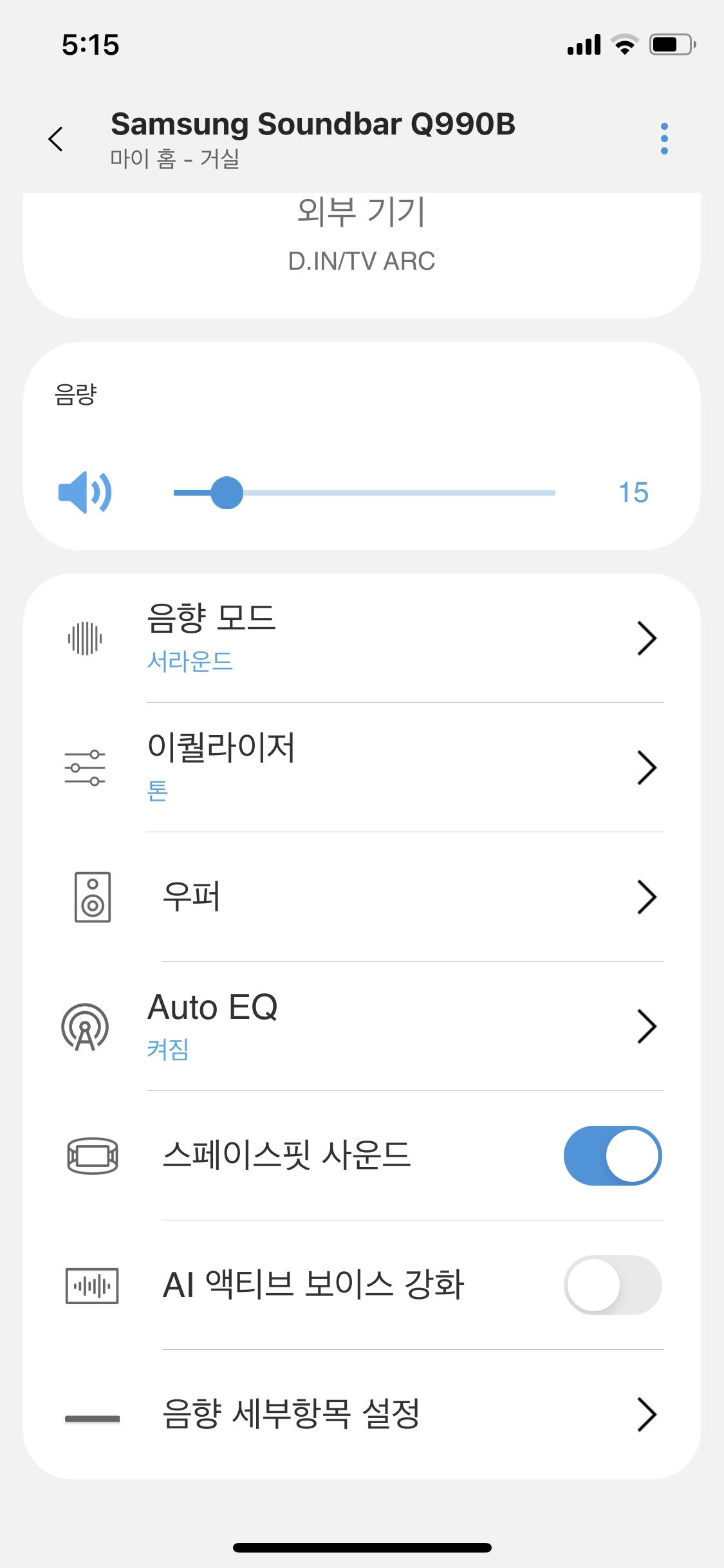This screenshot has height=1568, width=724.
Task: Open the 우퍼 settings
Action: coord(399,897)
